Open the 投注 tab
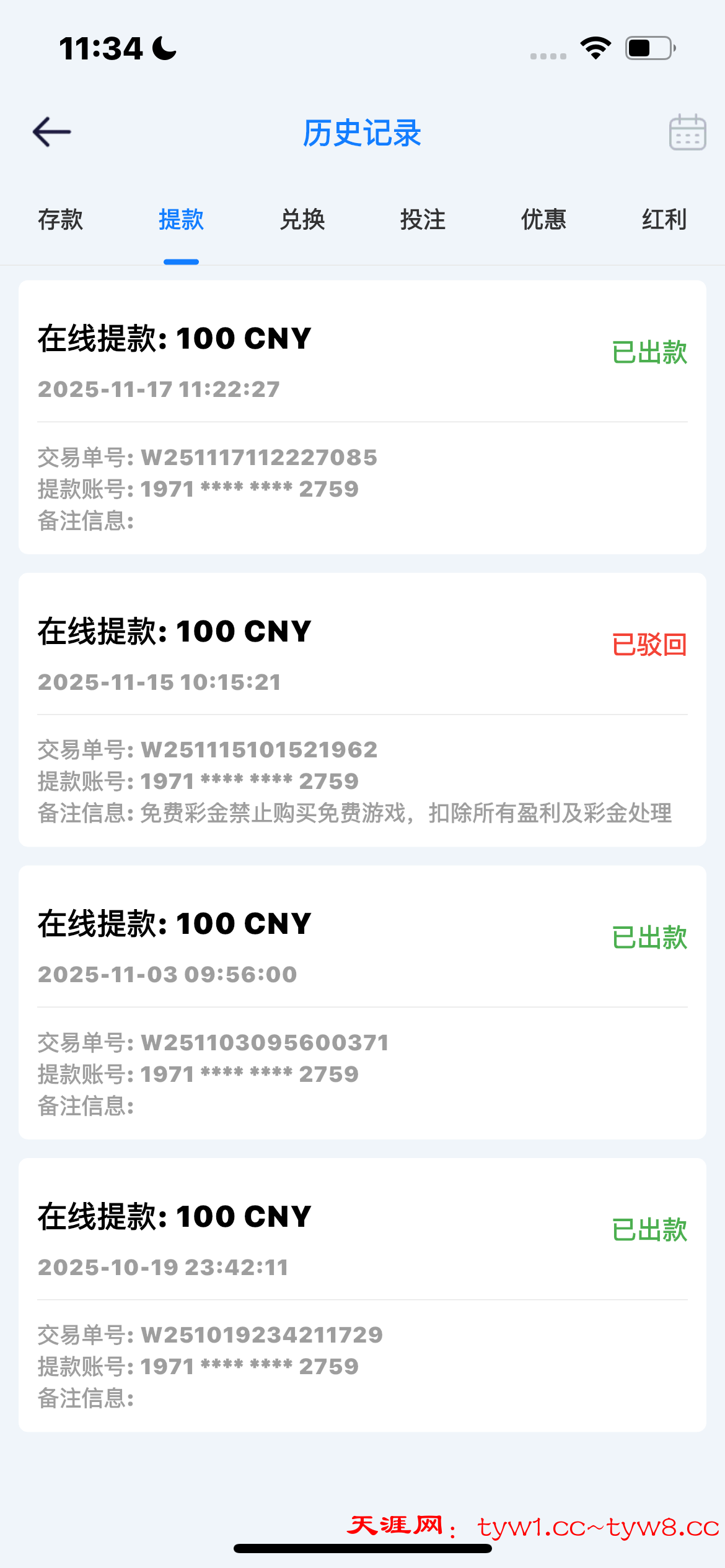The image size is (725, 1568). point(423,220)
